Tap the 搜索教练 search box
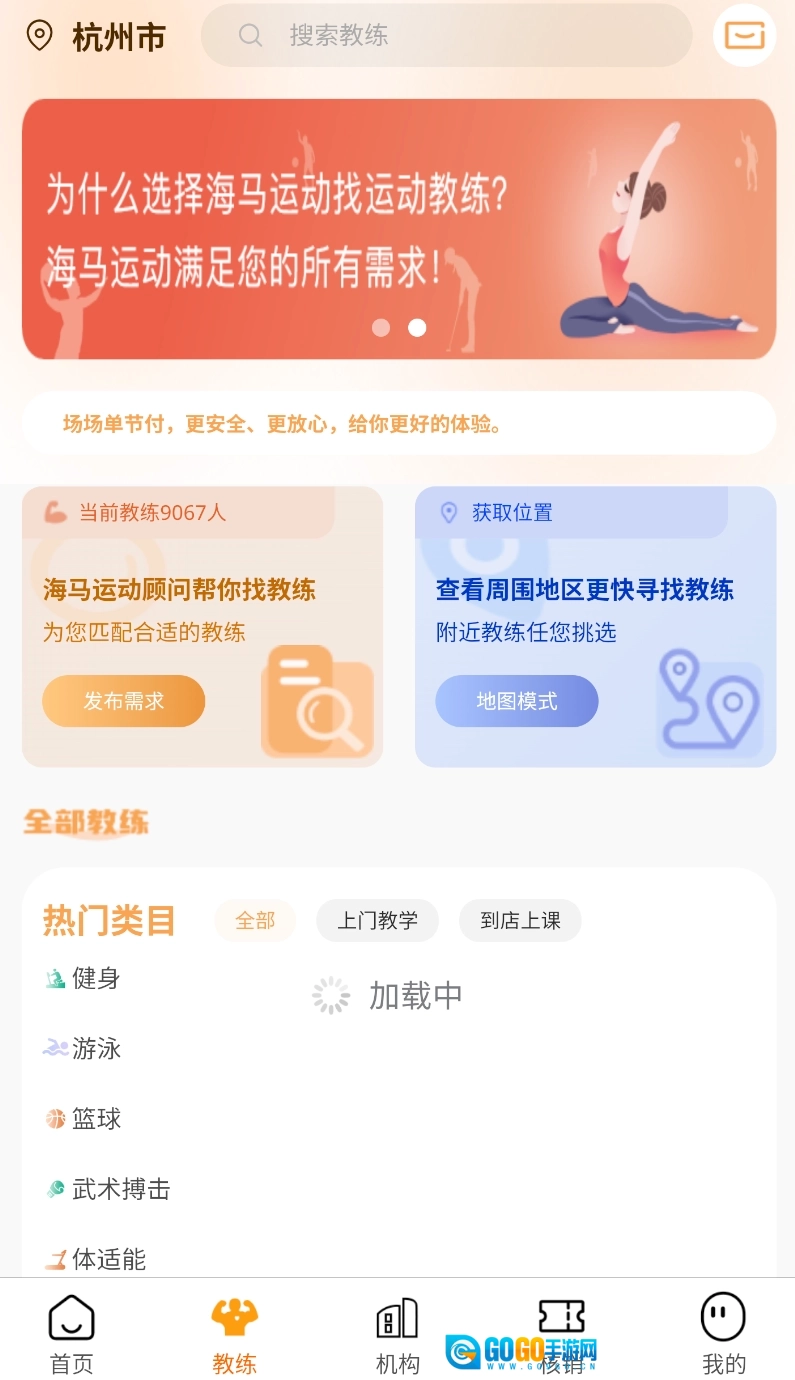 click(x=446, y=36)
